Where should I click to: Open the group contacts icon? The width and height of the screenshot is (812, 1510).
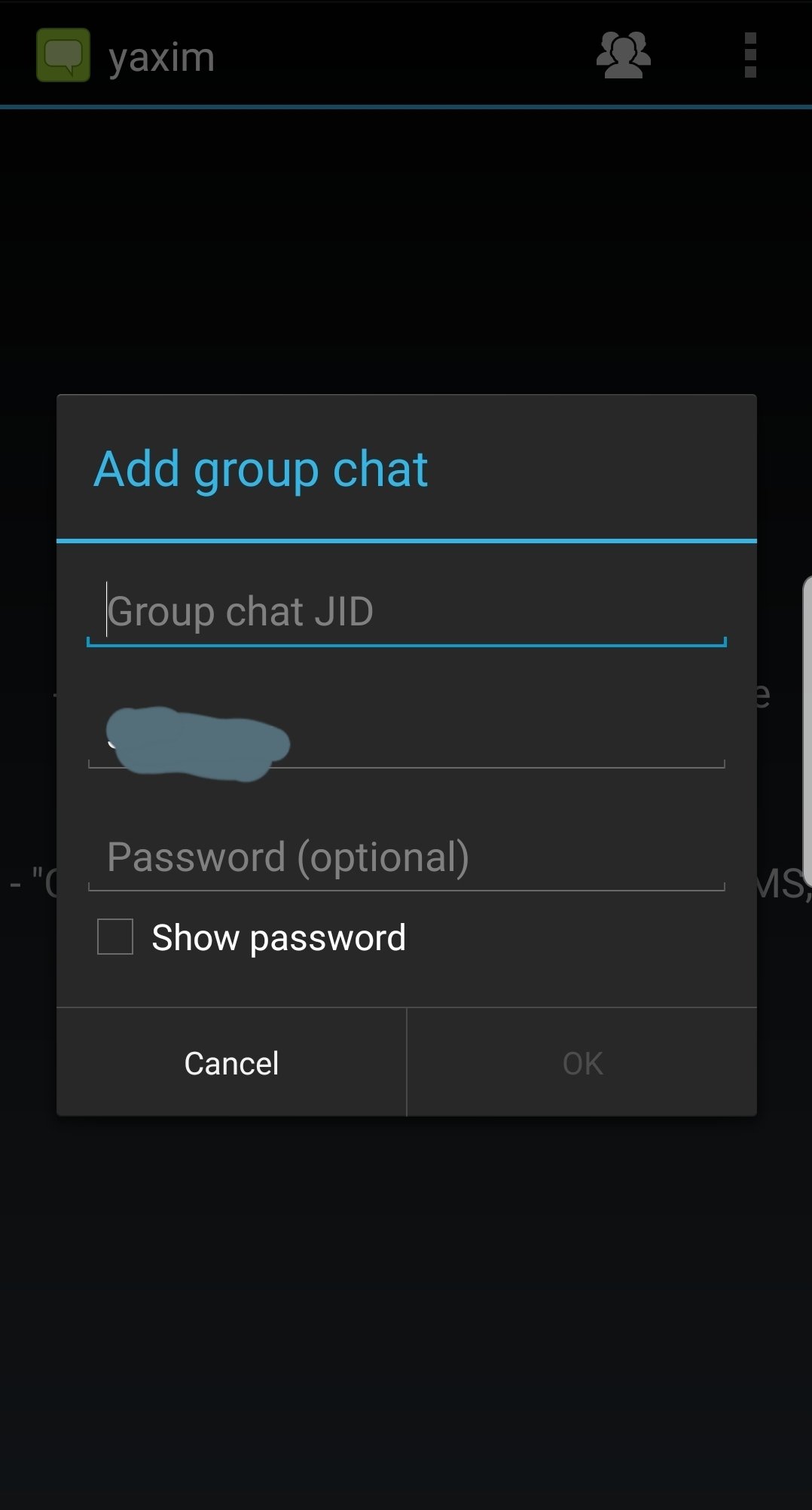624,55
